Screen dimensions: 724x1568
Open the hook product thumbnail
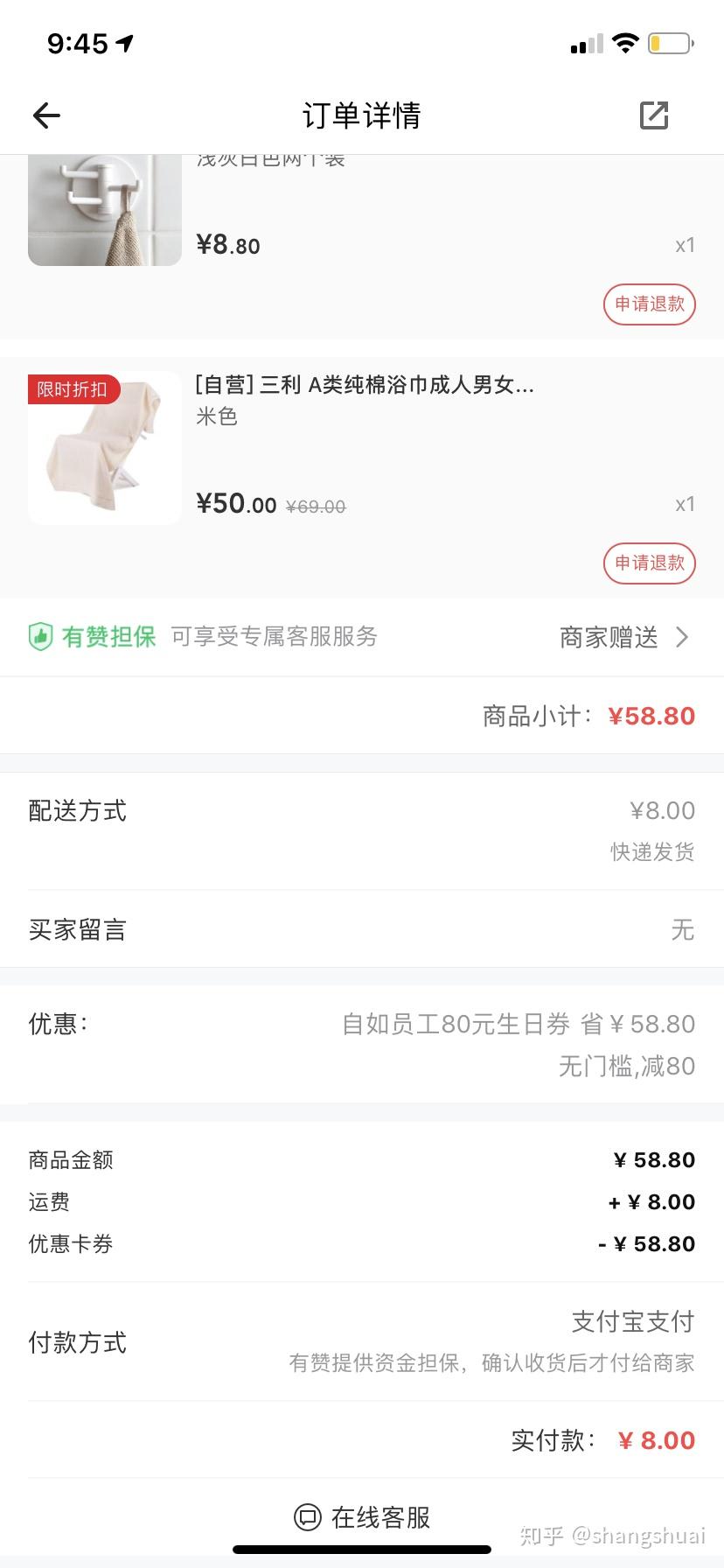point(105,210)
